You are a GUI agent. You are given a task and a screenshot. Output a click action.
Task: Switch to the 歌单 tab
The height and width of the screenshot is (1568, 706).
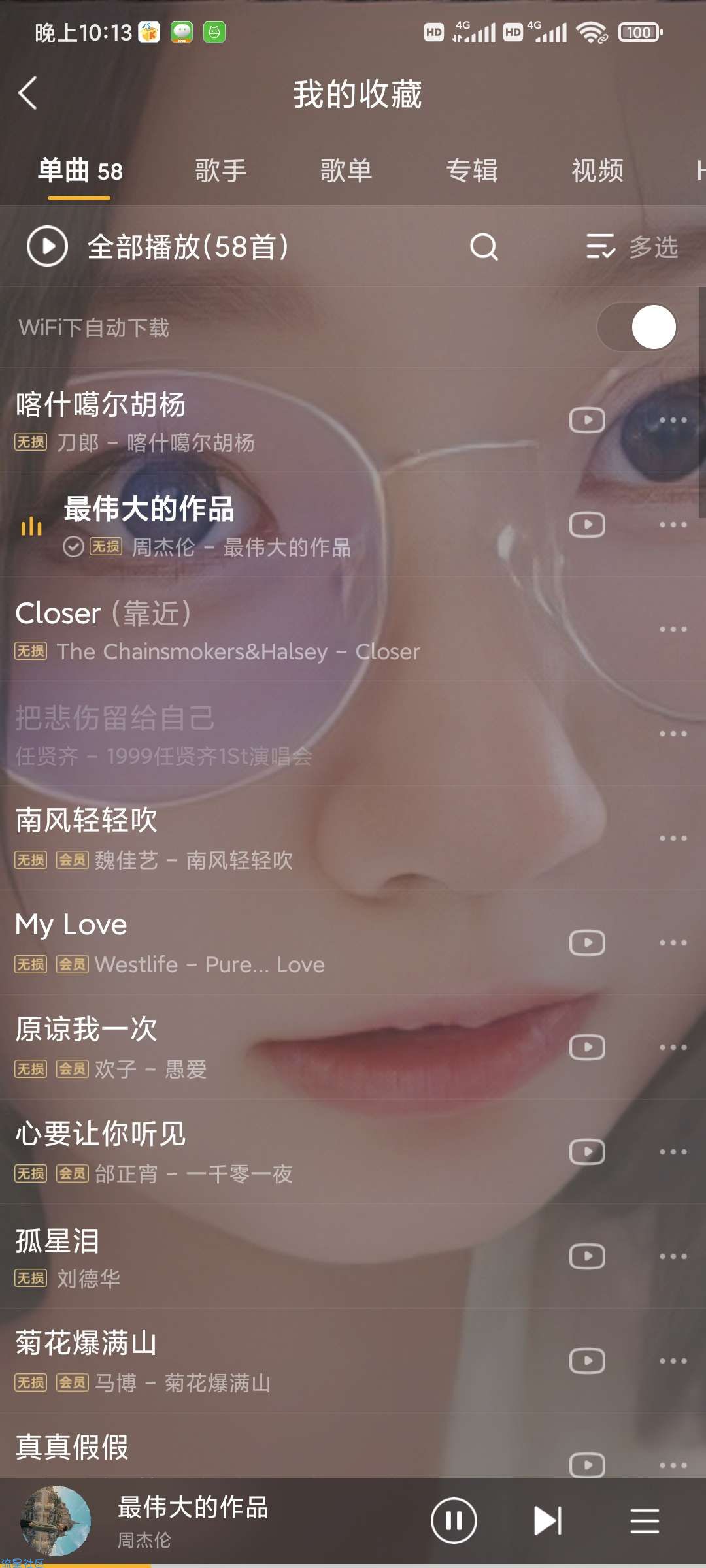pyautogui.click(x=346, y=171)
